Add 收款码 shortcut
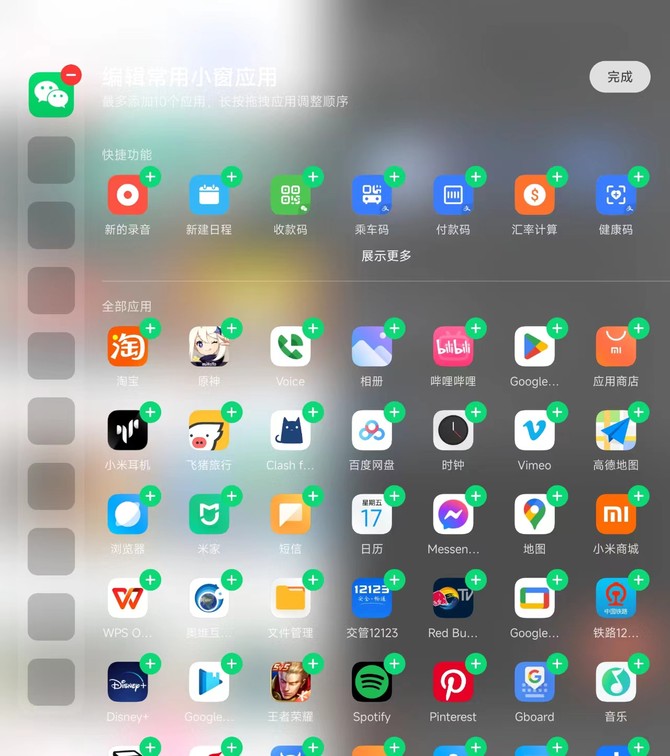The width and height of the screenshot is (670, 756). tap(313, 177)
